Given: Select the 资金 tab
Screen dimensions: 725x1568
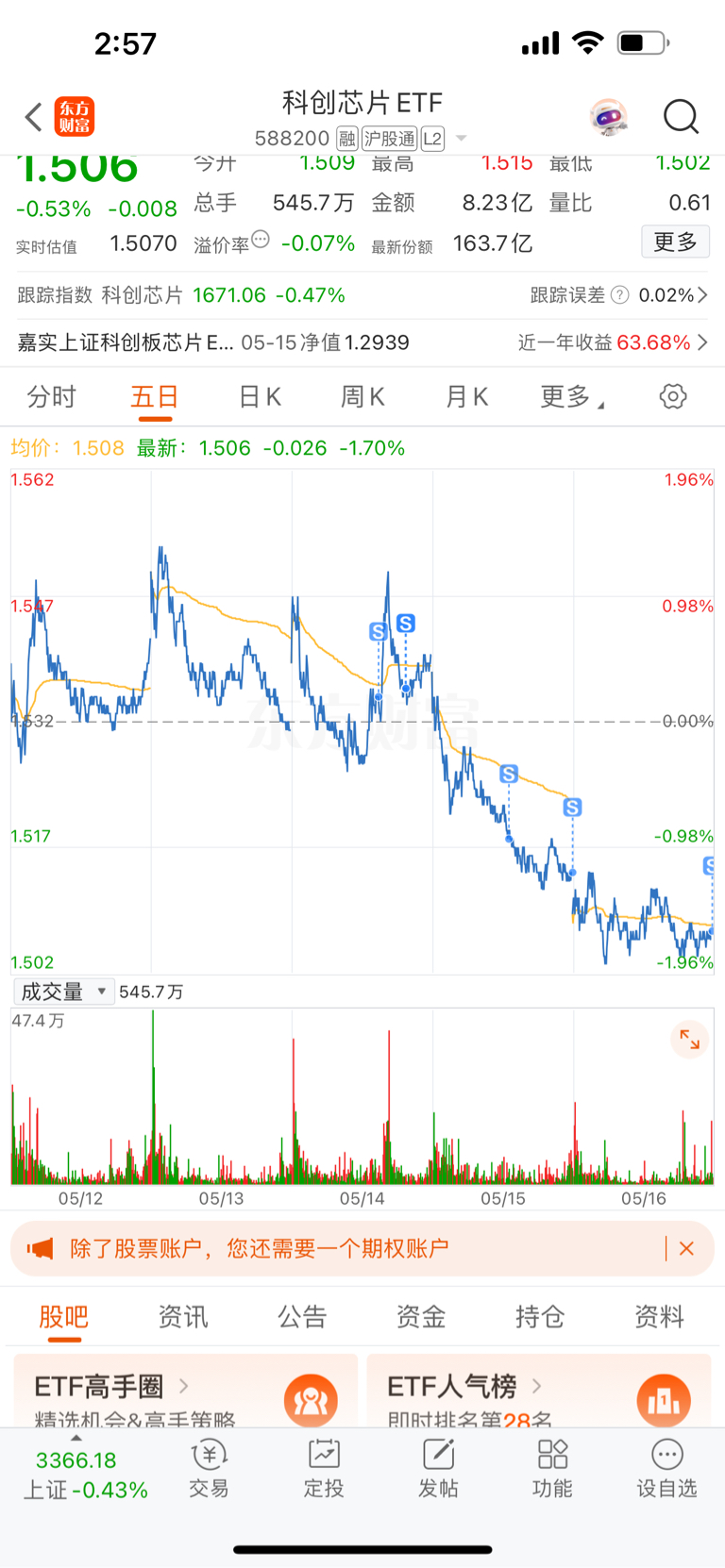Looking at the screenshot, I should tap(420, 1315).
